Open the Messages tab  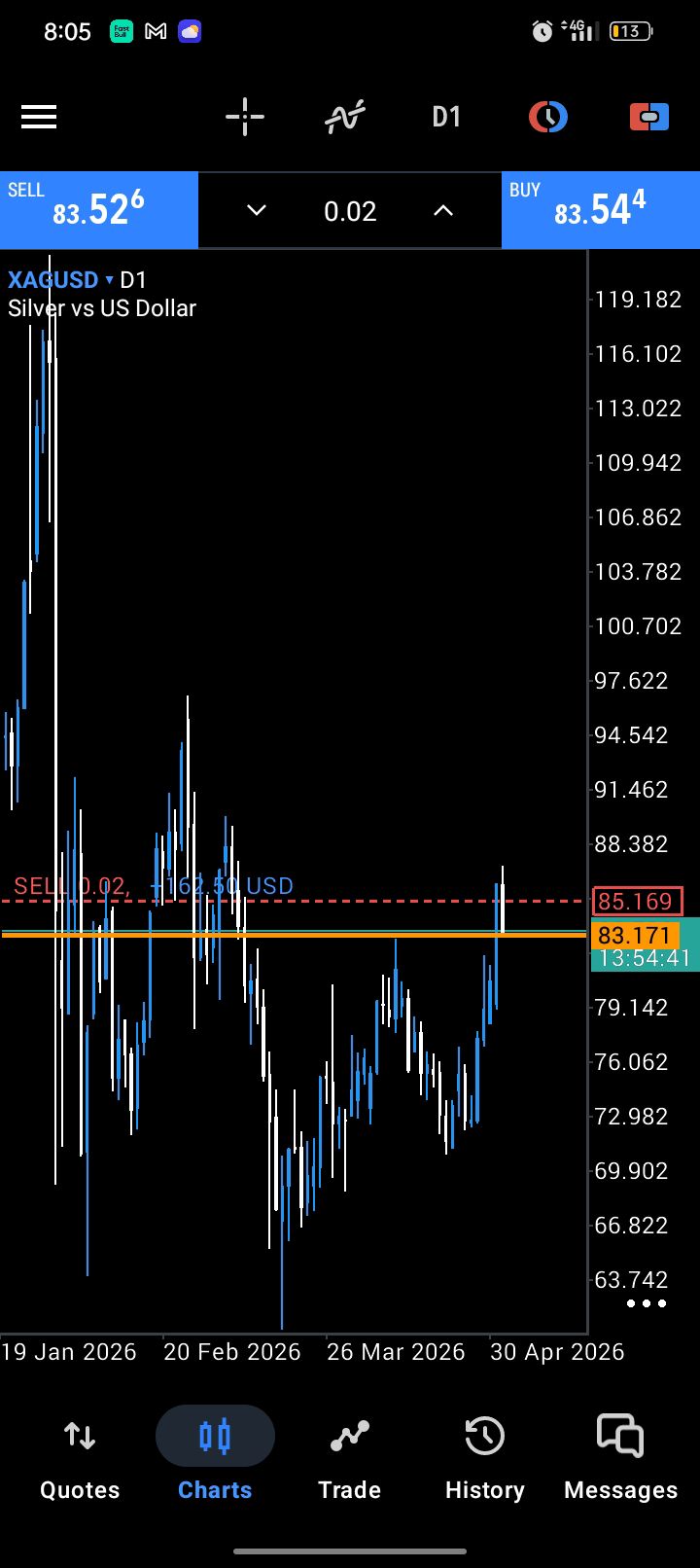click(620, 1459)
